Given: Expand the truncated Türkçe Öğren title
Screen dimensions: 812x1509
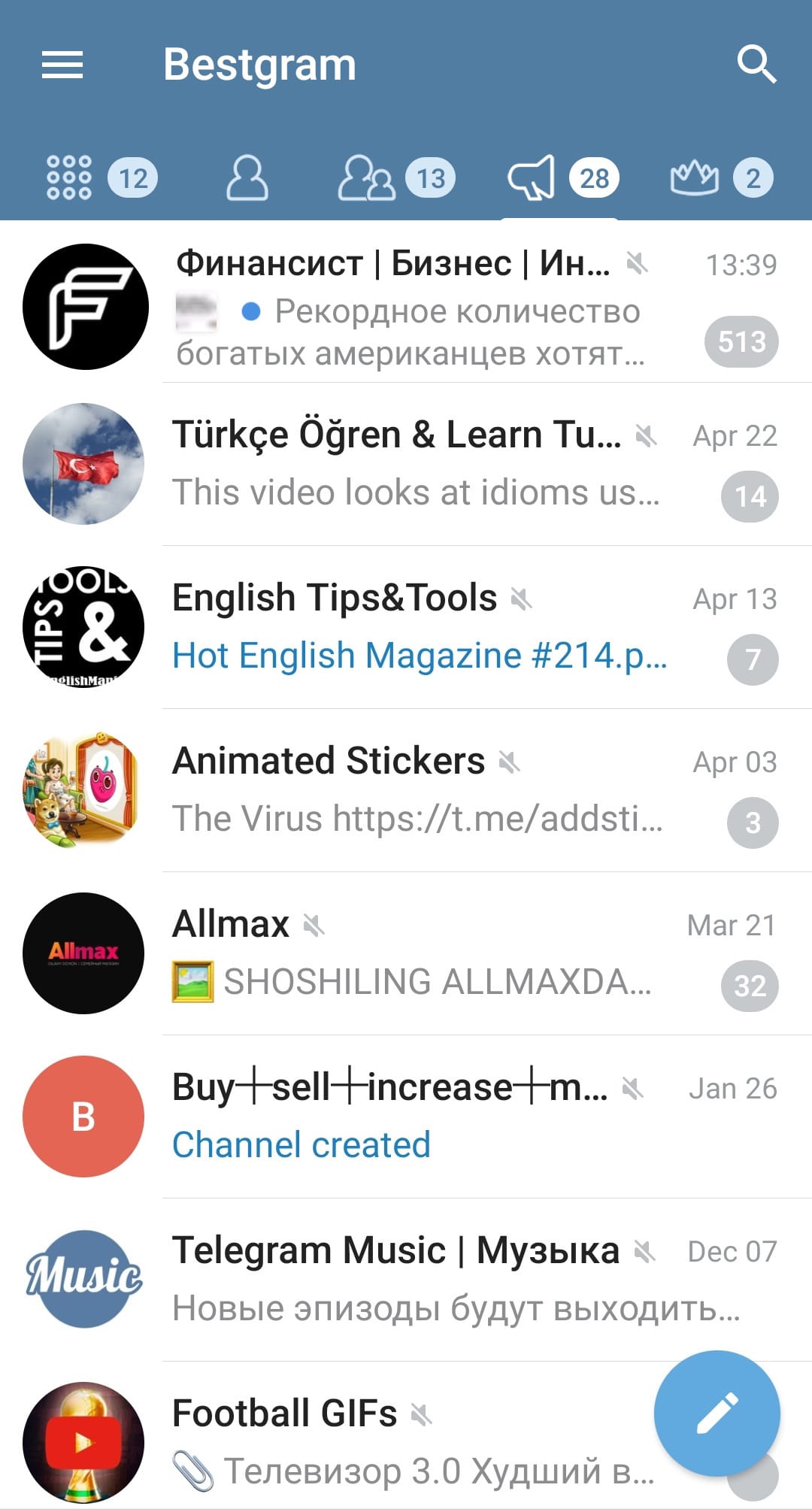Looking at the screenshot, I should click(x=398, y=435).
